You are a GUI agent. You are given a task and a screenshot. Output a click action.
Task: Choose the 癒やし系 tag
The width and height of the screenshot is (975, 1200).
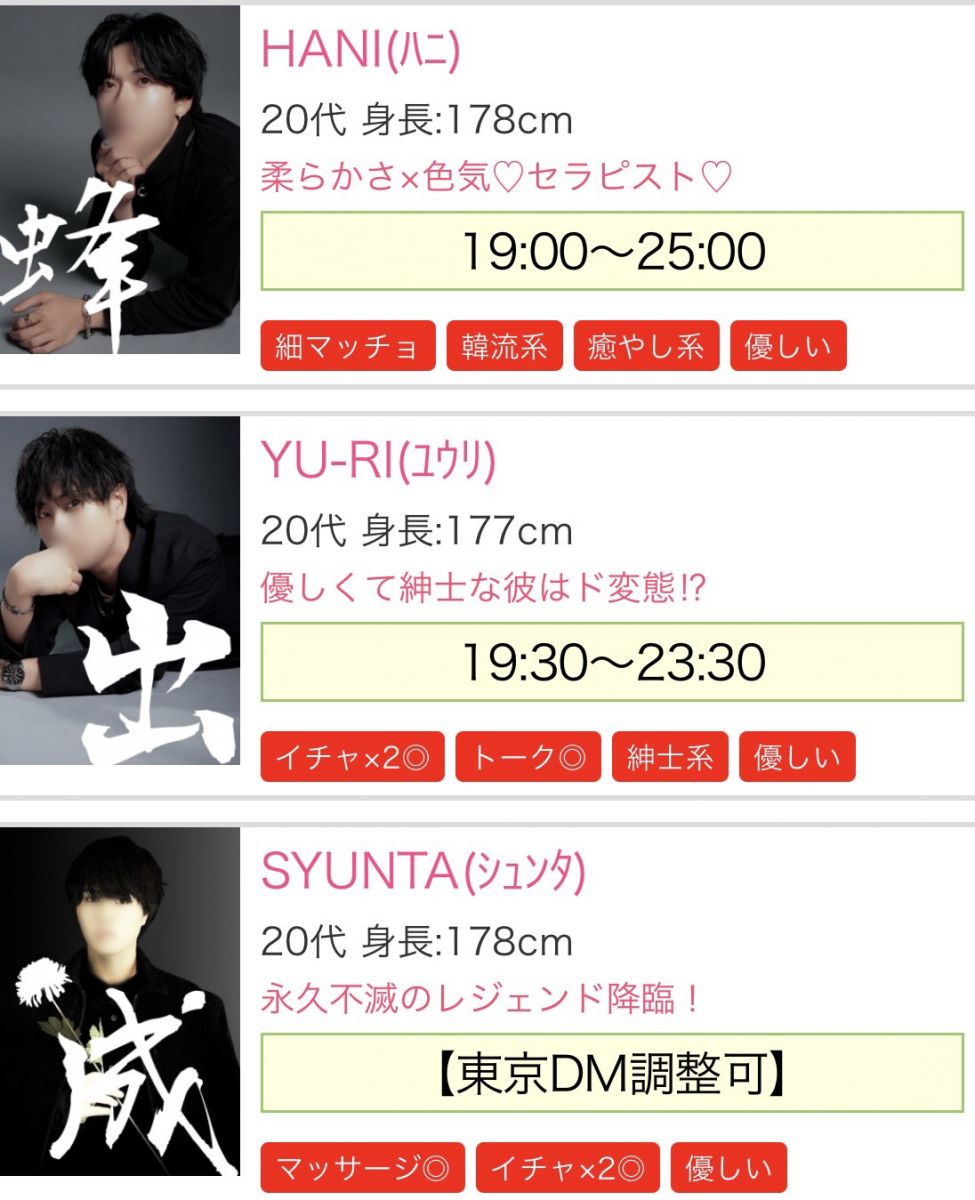(646, 346)
